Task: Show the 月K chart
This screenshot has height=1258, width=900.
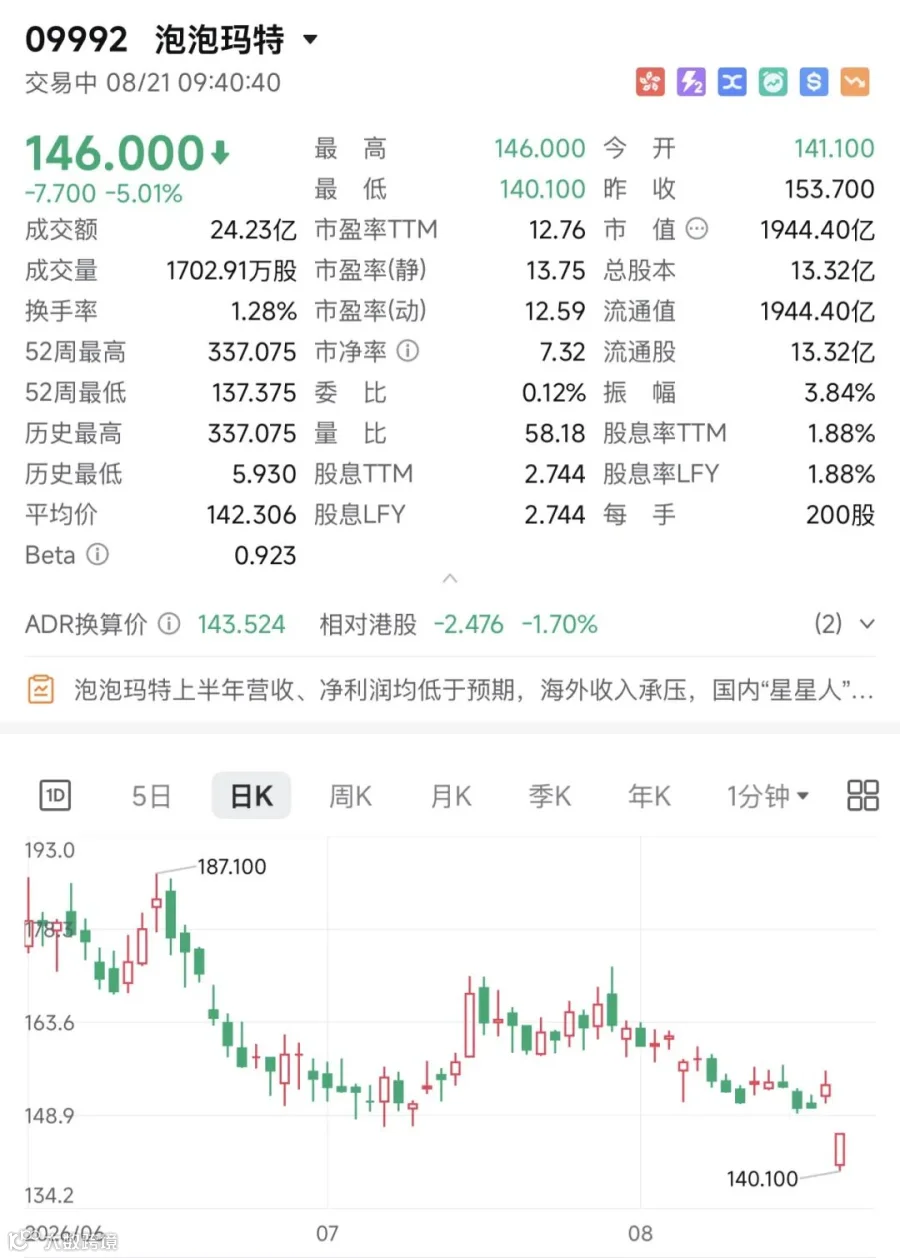Action: tap(450, 796)
